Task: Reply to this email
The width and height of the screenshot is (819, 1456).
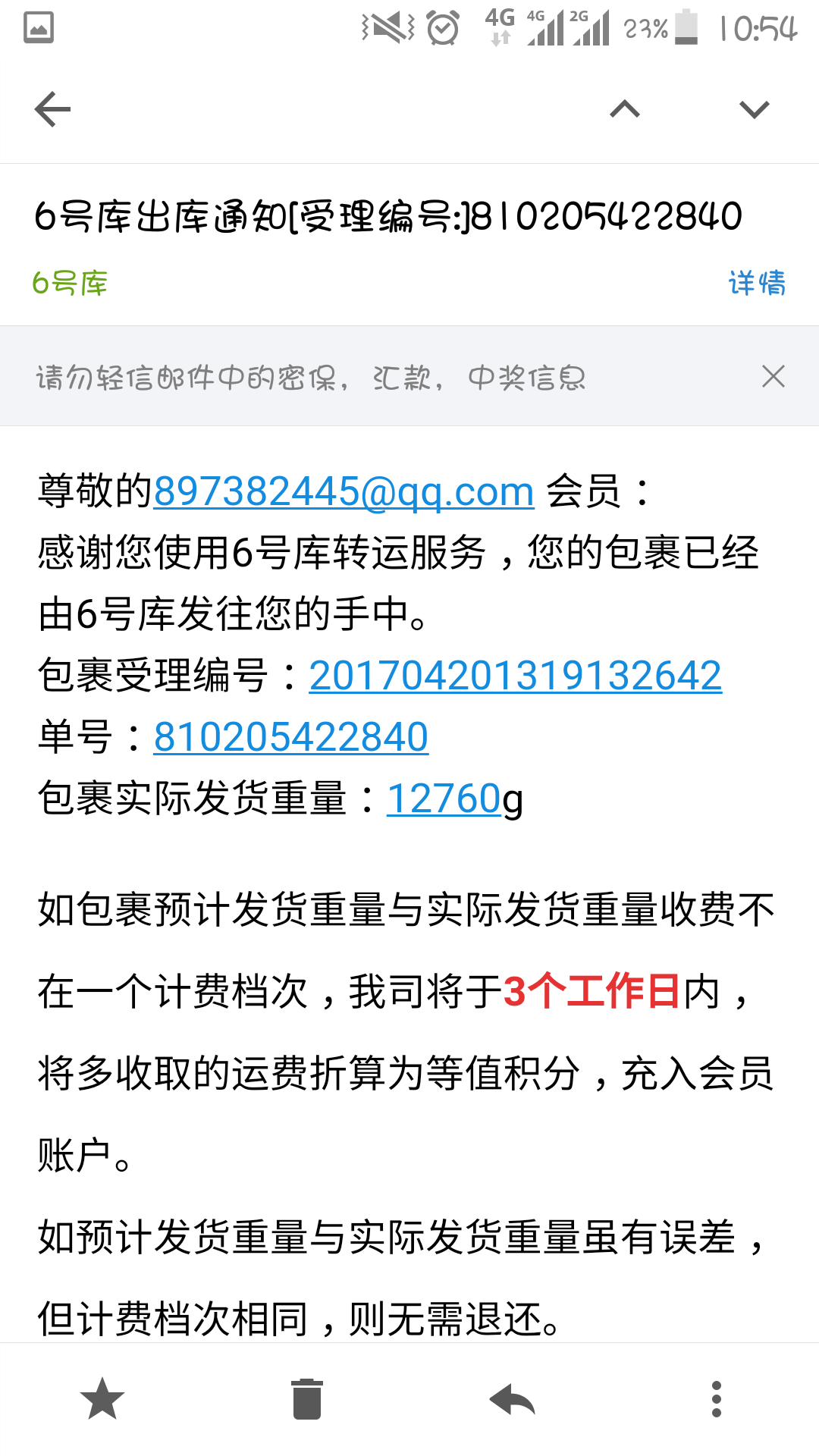Action: tap(512, 1399)
